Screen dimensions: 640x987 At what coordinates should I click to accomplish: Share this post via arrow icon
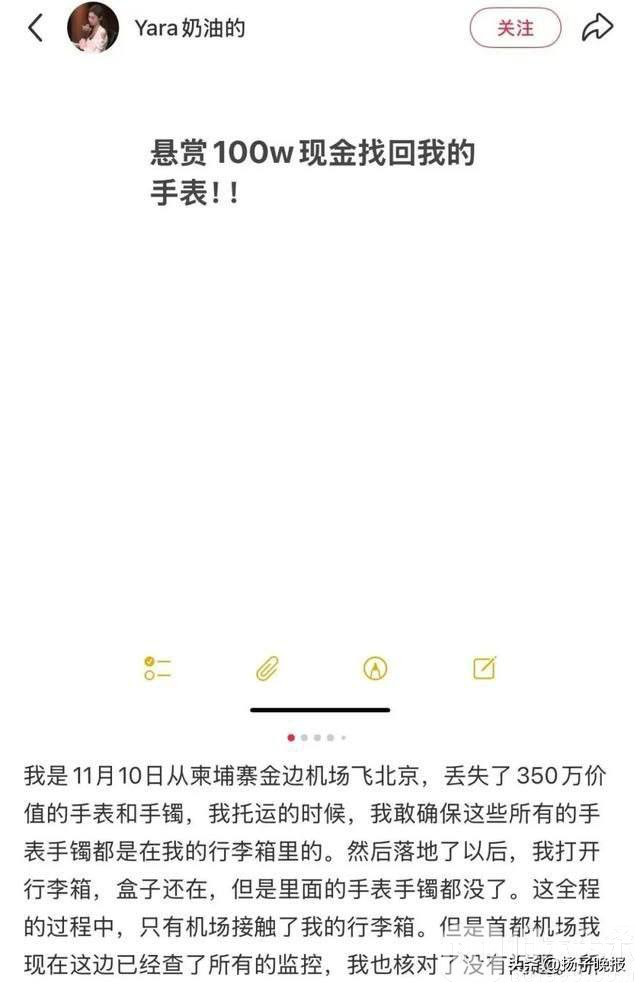coord(597,28)
